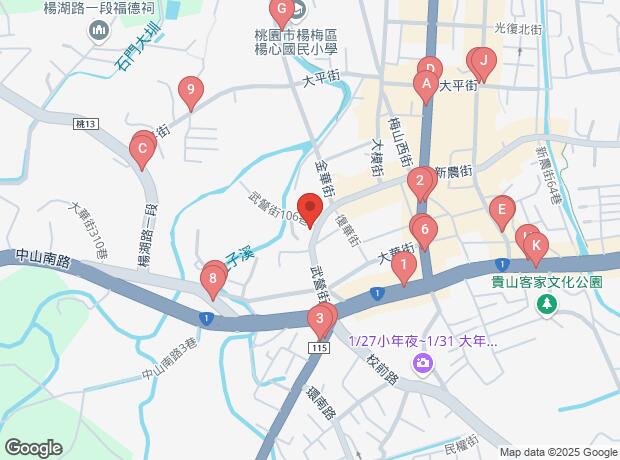Image resolution: width=620 pixels, height=460 pixels.
Task: Select numbered marker 9
Action: click(x=191, y=91)
